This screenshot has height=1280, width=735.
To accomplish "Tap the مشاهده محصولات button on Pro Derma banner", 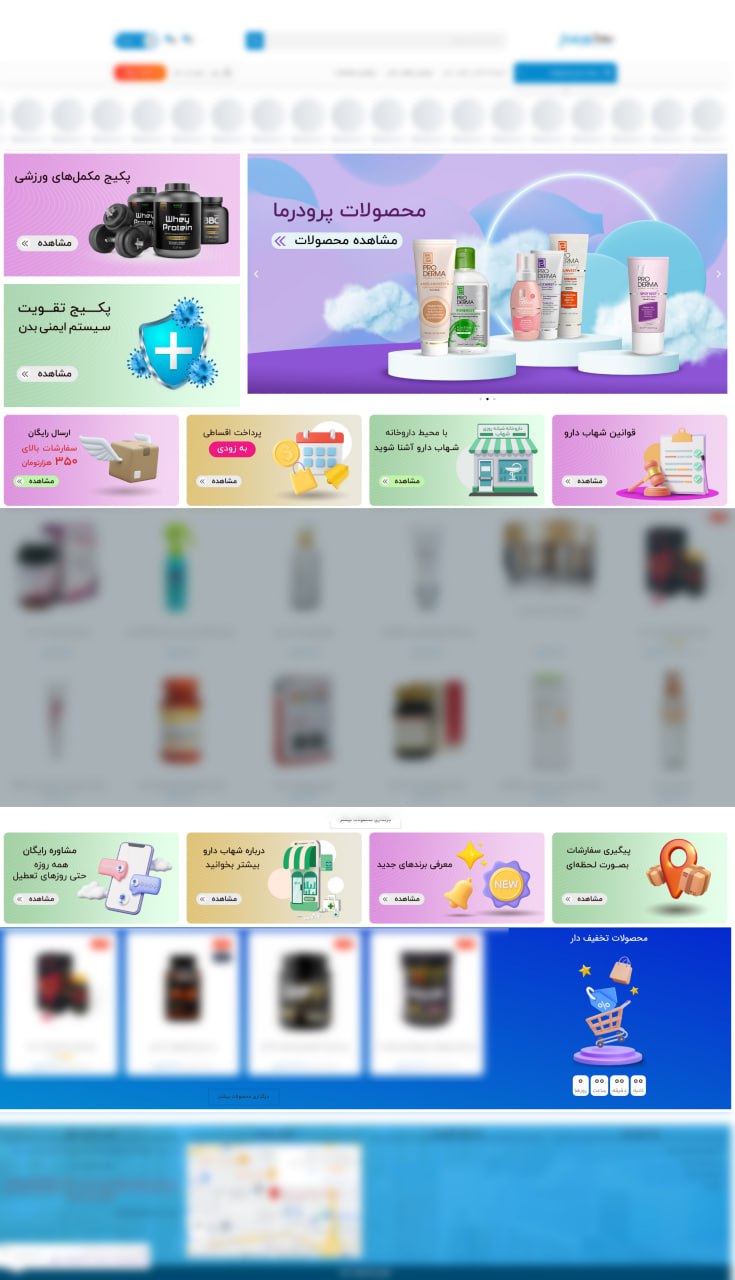I will 336,241.
